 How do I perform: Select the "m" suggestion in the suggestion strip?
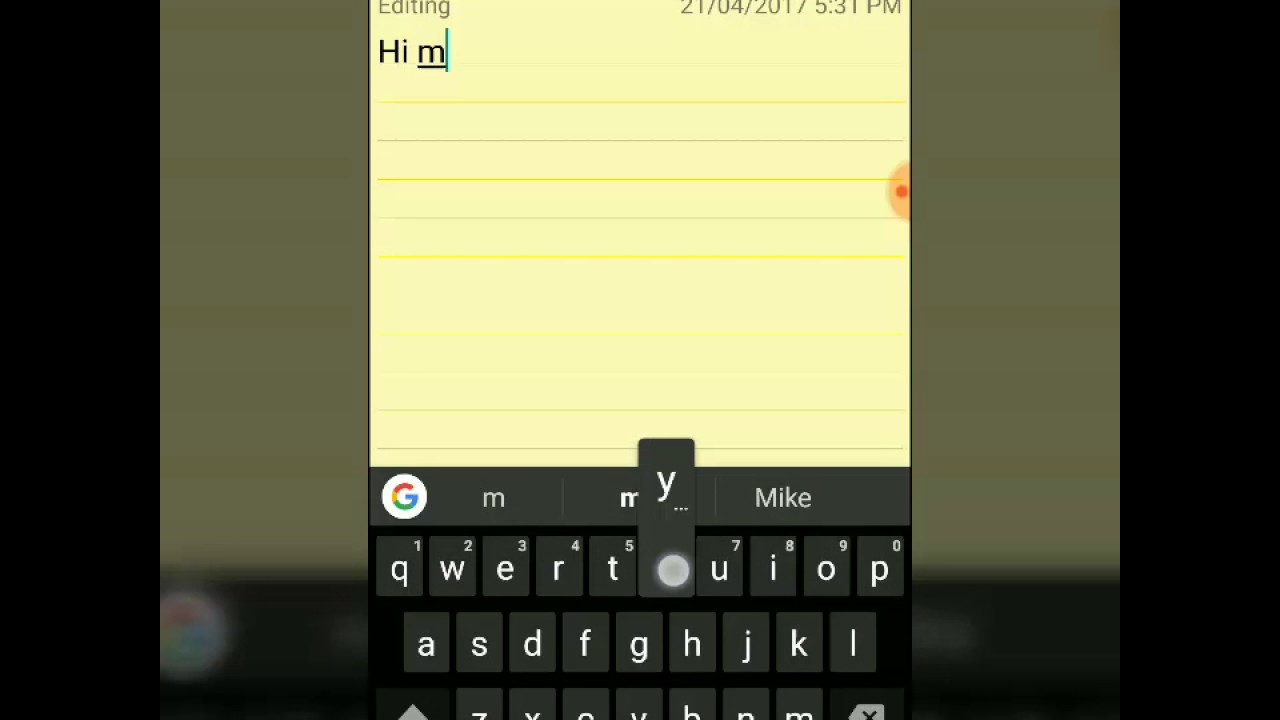pyautogui.click(x=493, y=498)
